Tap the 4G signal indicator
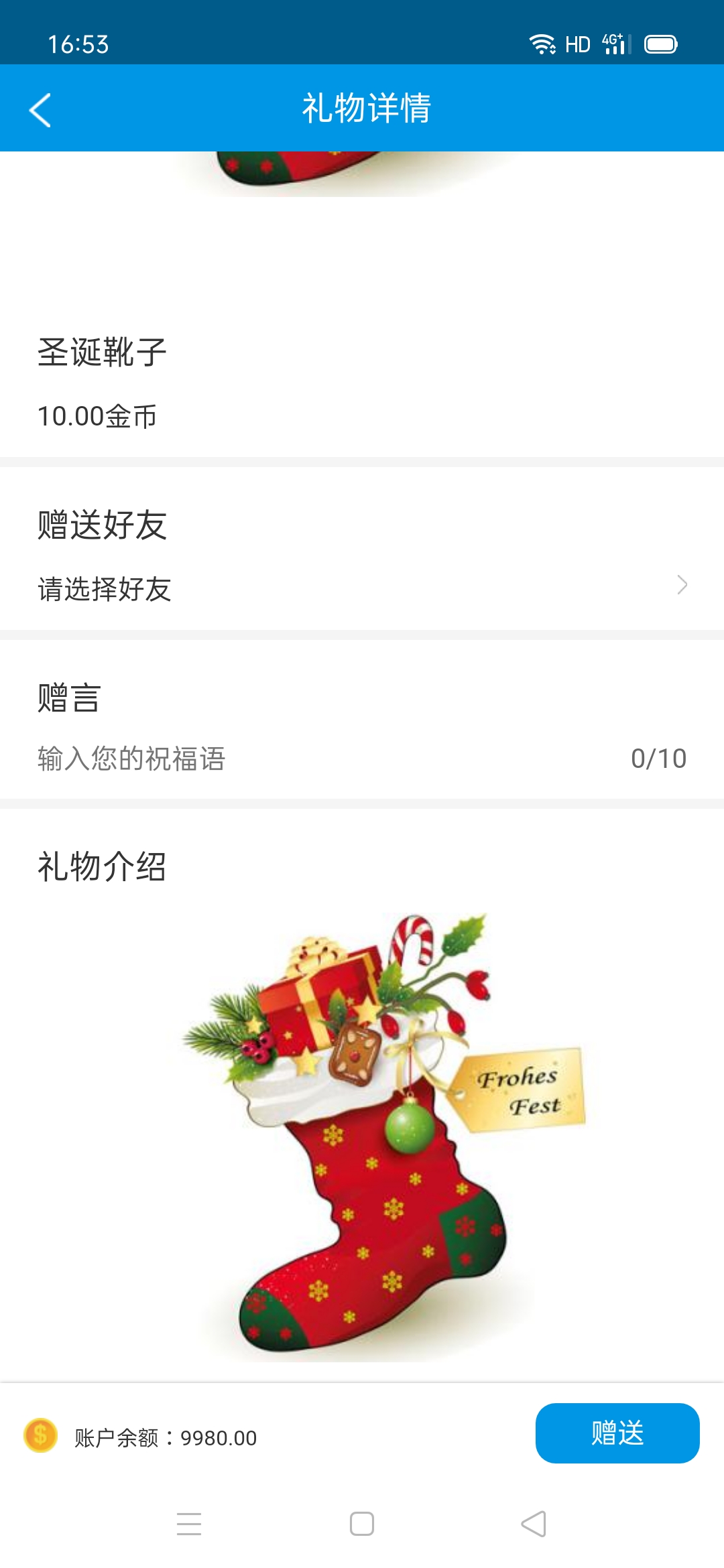Image resolution: width=724 pixels, height=1568 pixels. coord(615,44)
